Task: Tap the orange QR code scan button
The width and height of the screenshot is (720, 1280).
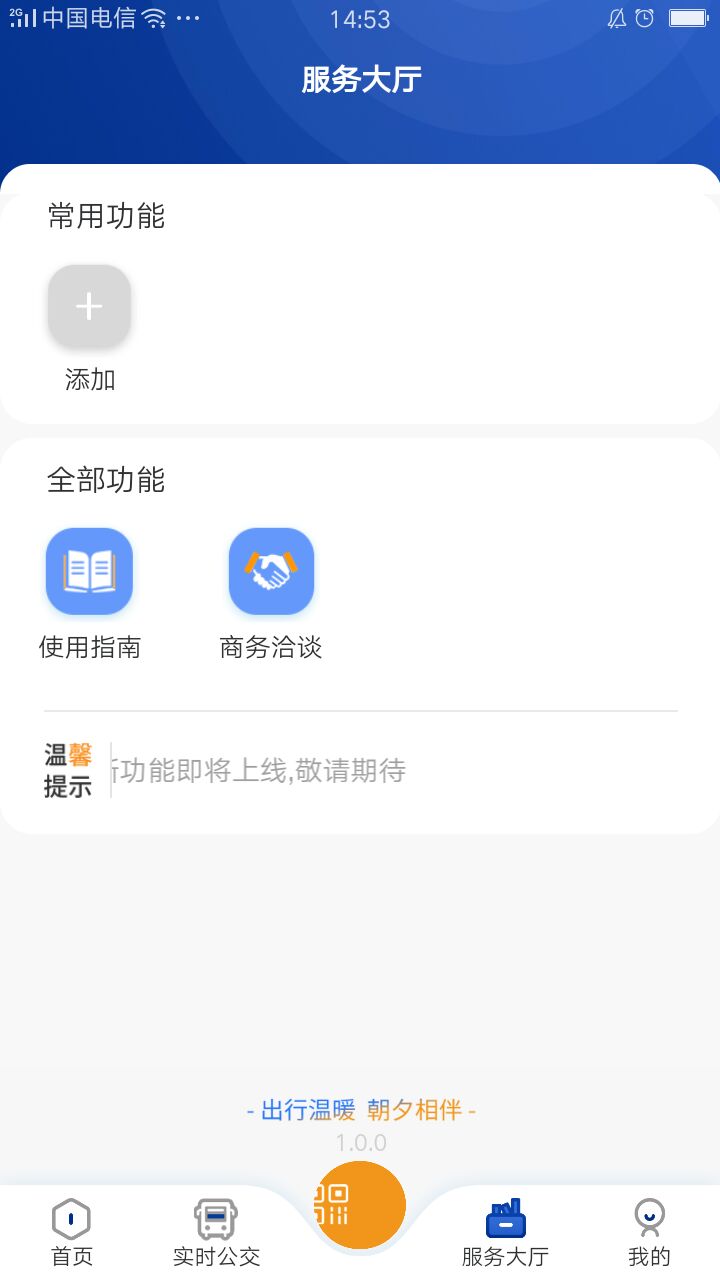Action: tap(359, 1206)
